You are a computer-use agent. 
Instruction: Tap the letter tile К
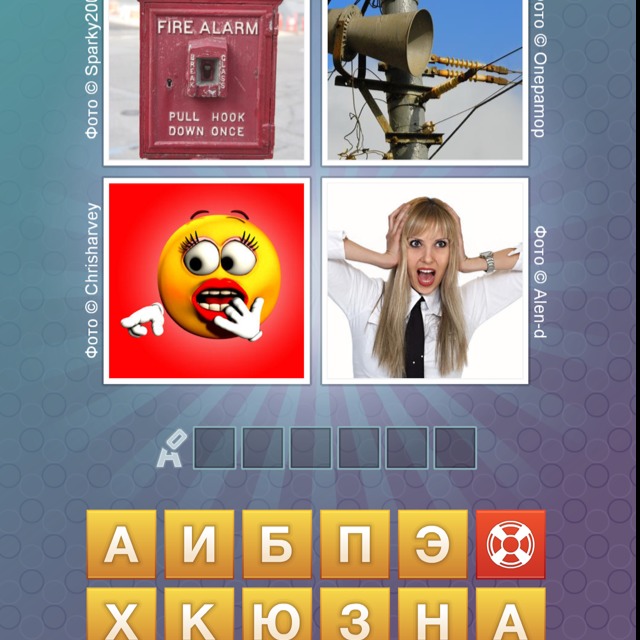point(199,615)
